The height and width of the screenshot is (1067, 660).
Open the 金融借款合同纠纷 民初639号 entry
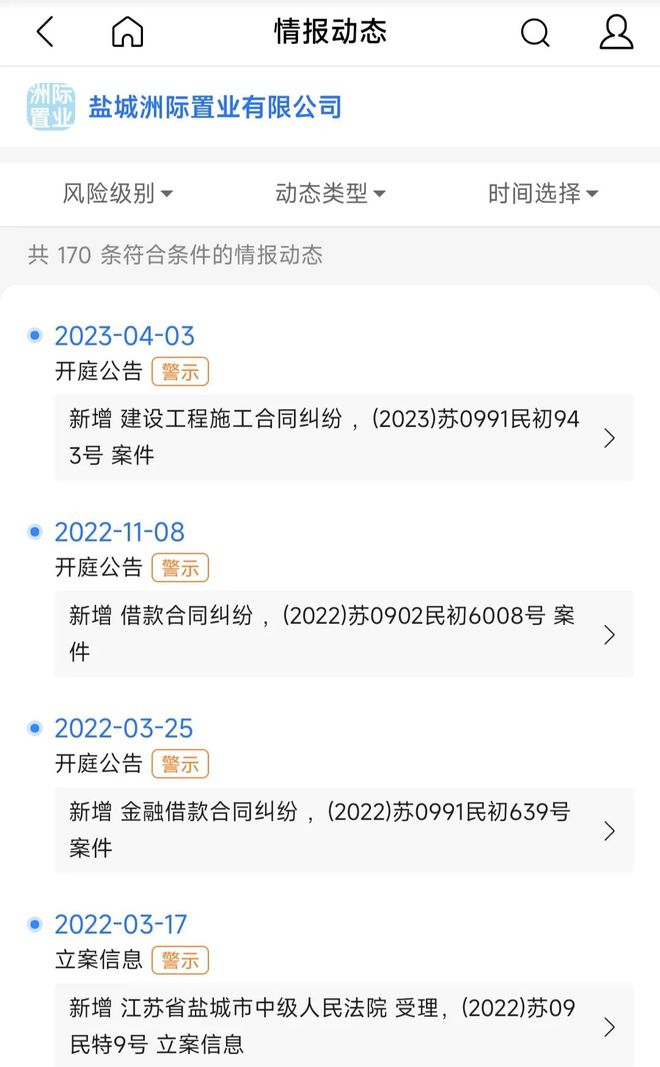click(344, 830)
